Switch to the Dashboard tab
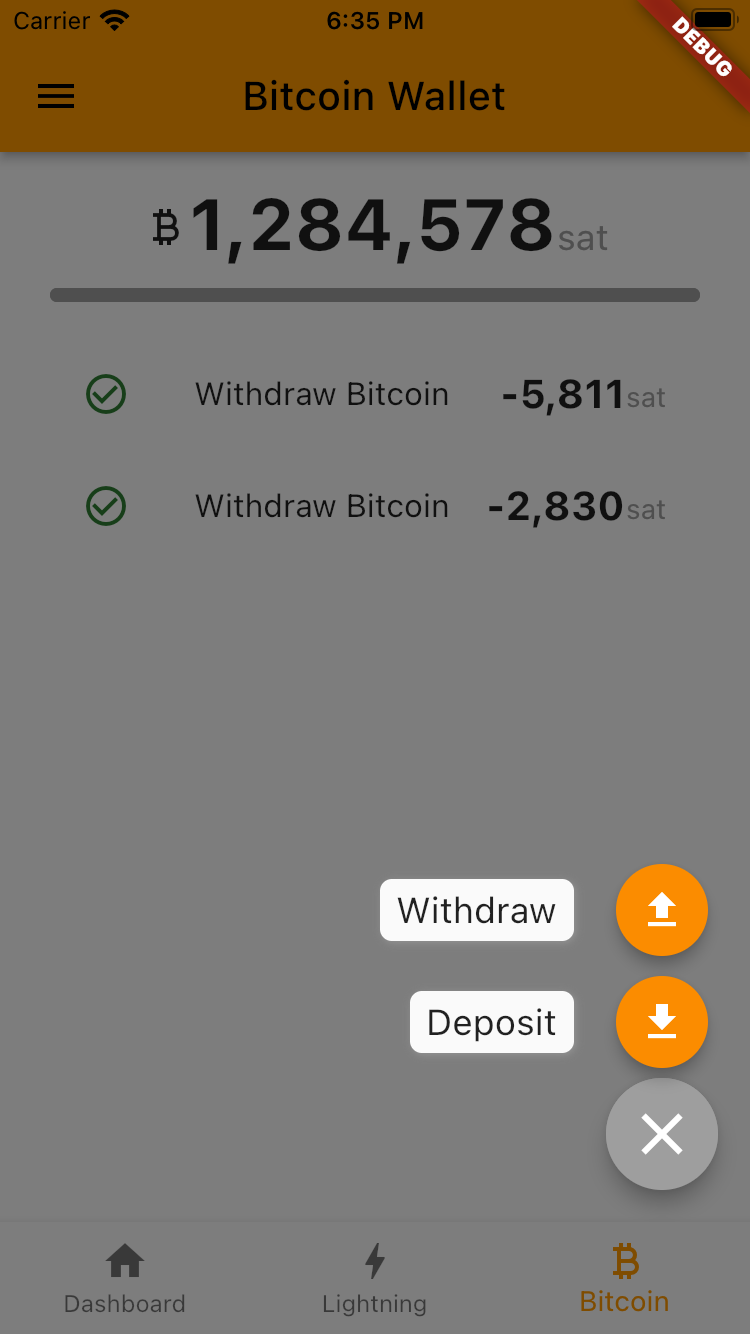This screenshot has height=1334, width=750. pos(124,1280)
